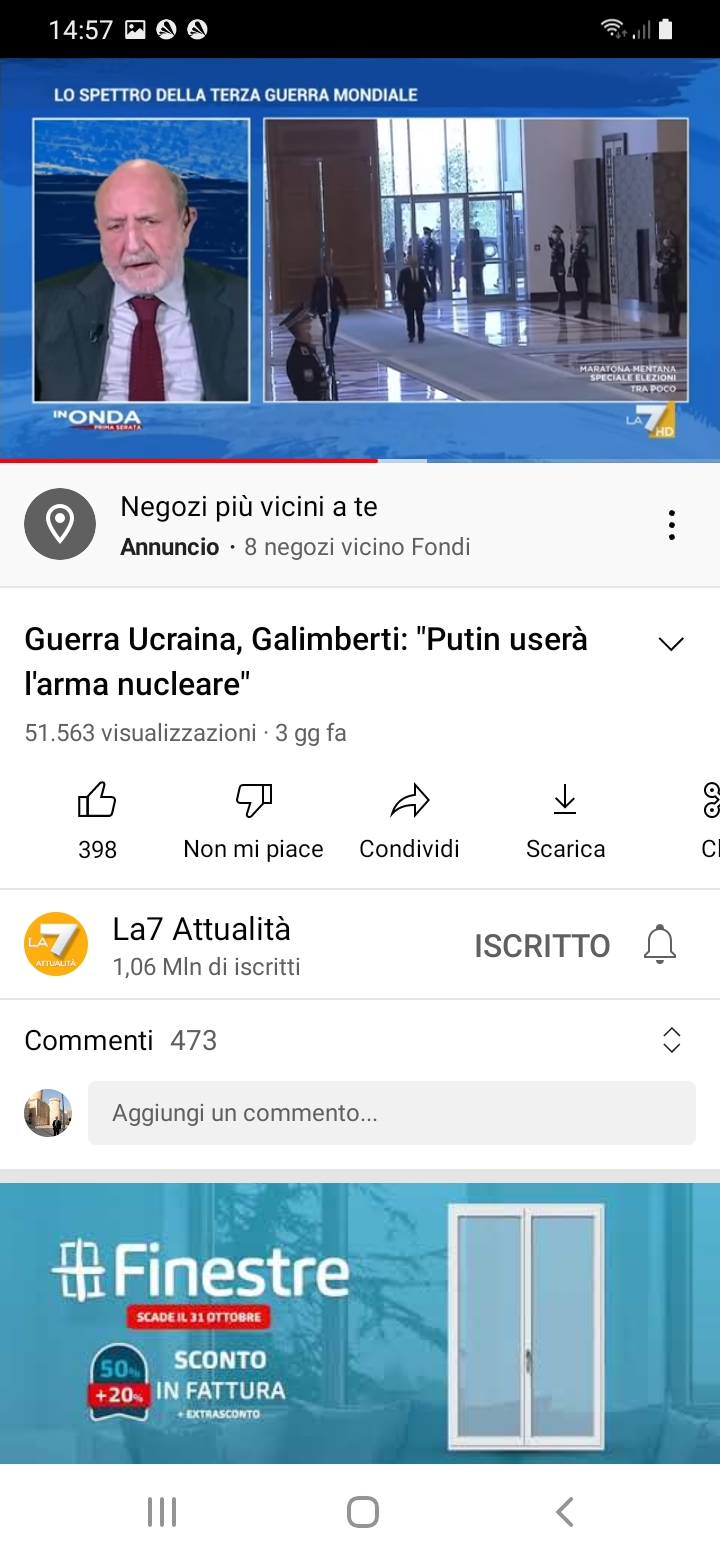Image resolution: width=720 pixels, height=1560 pixels.
Task: Tap the video player to show controls
Action: pos(360,260)
